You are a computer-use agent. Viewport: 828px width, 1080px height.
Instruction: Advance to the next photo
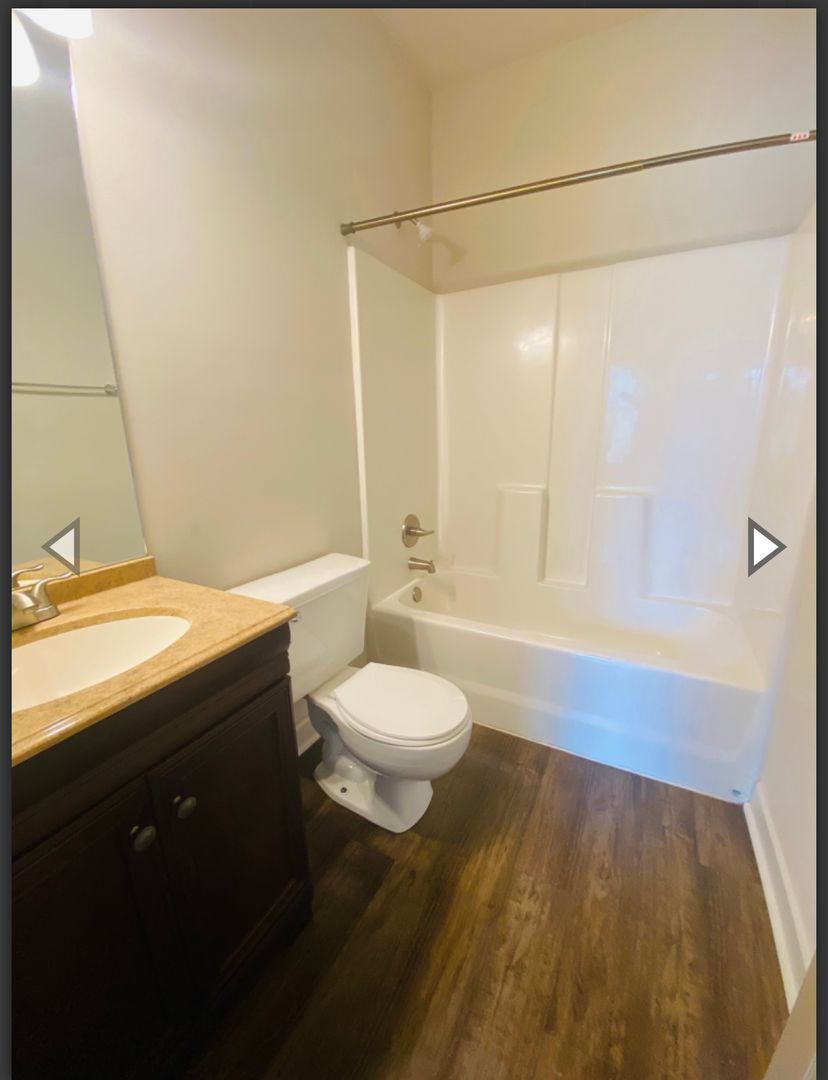click(x=766, y=546)
